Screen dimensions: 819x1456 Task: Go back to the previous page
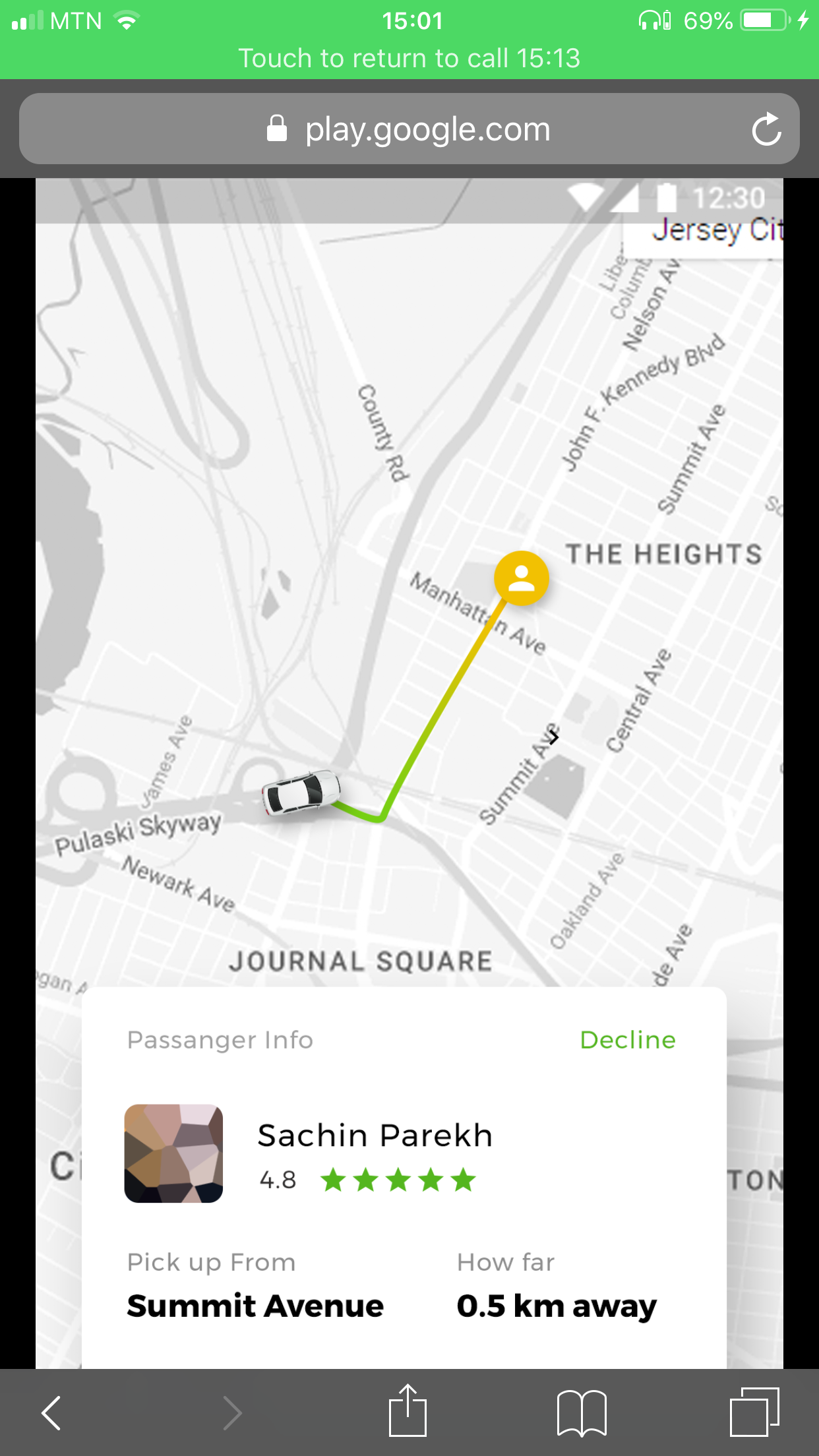pyautogui.click(x=51, y=1412)
